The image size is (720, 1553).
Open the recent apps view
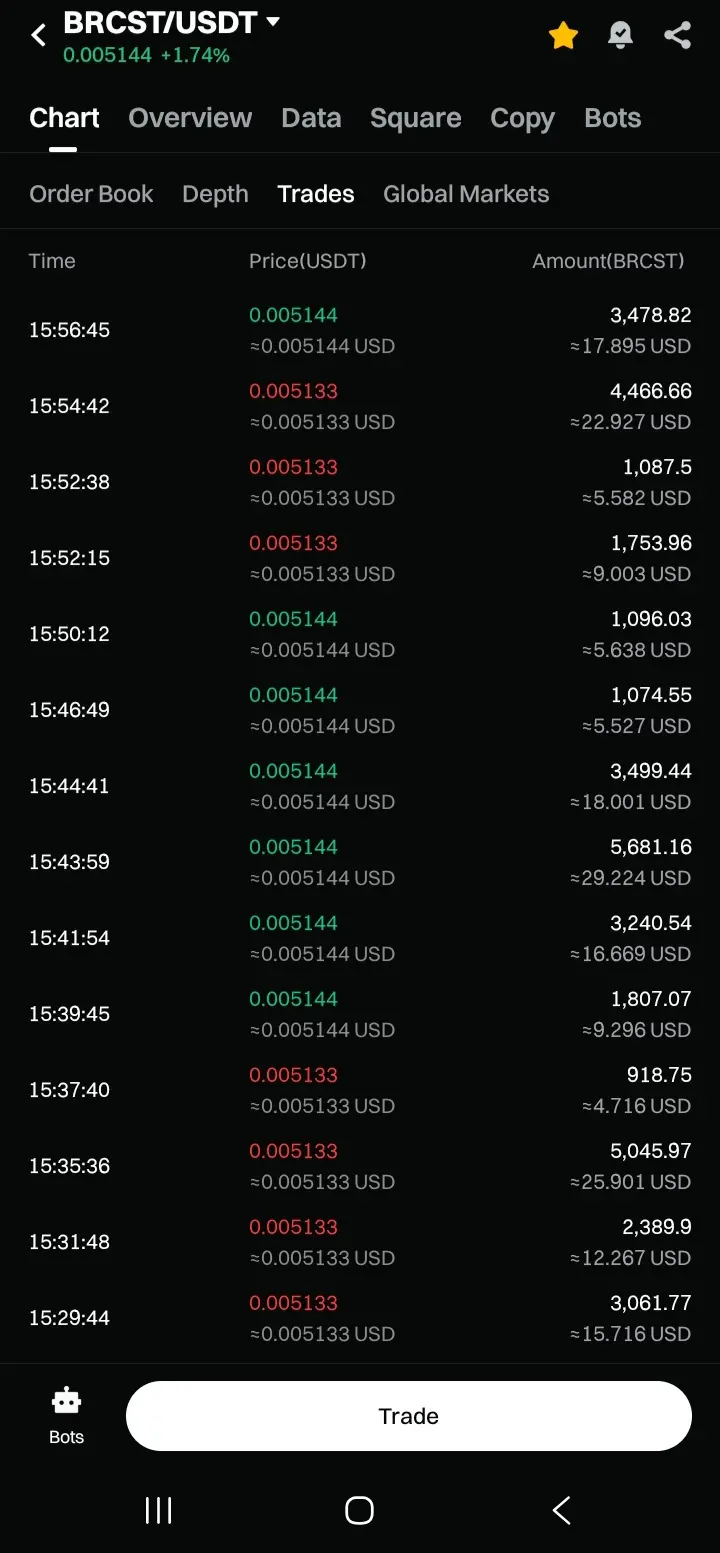159,1510
